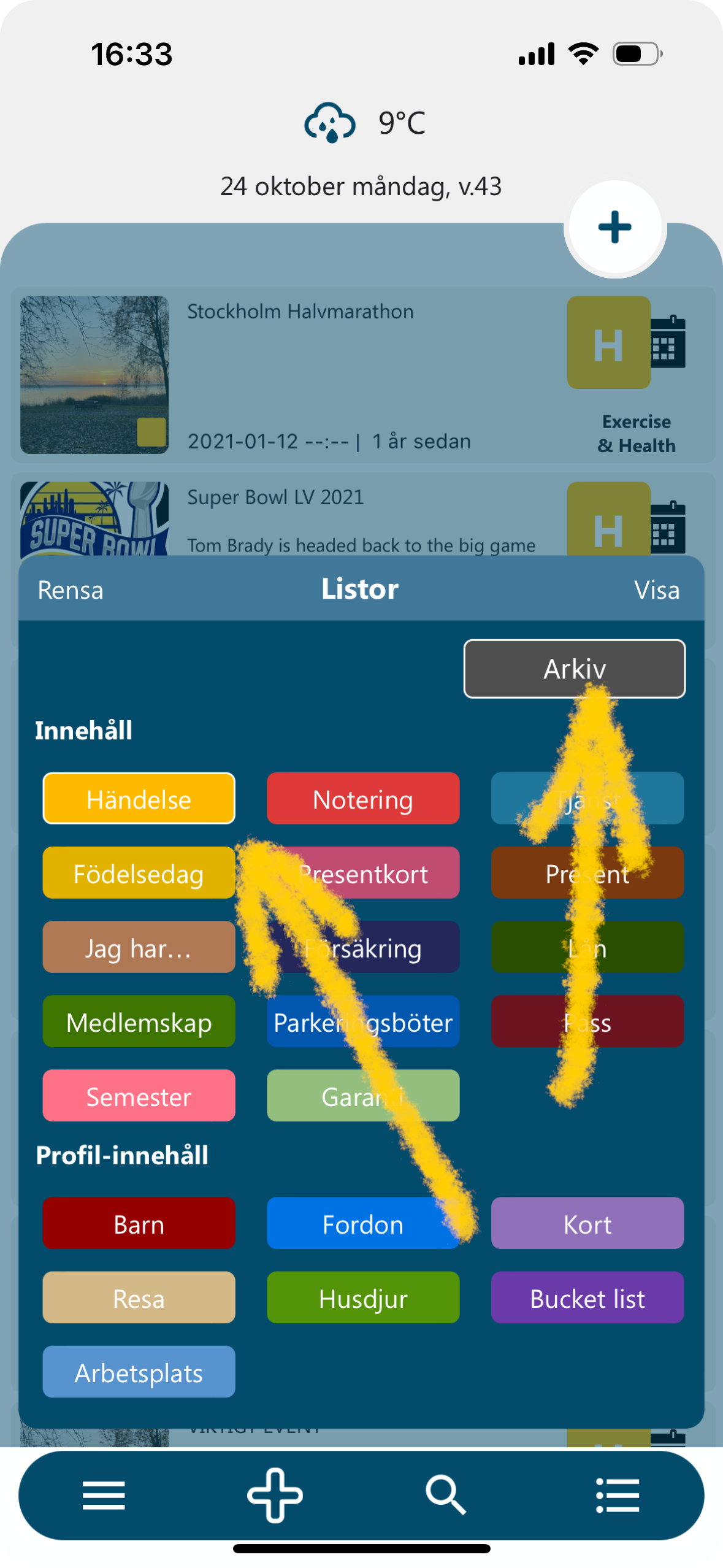Pick the Semester chip
Viewport: 723px width, 1568px height.
pyautogui.click(x=139, y=1096)
